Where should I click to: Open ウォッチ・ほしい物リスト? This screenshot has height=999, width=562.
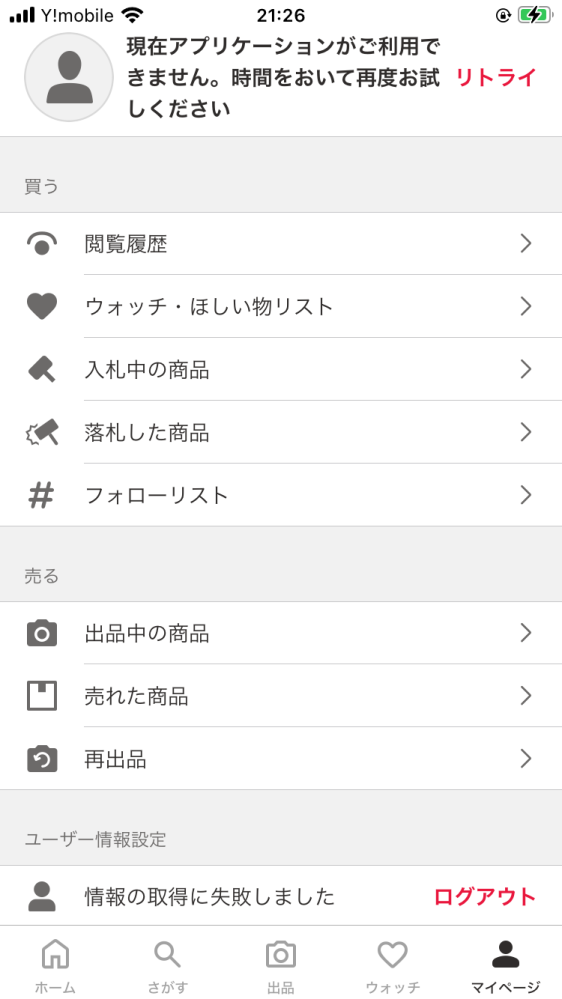coord(281,306)
